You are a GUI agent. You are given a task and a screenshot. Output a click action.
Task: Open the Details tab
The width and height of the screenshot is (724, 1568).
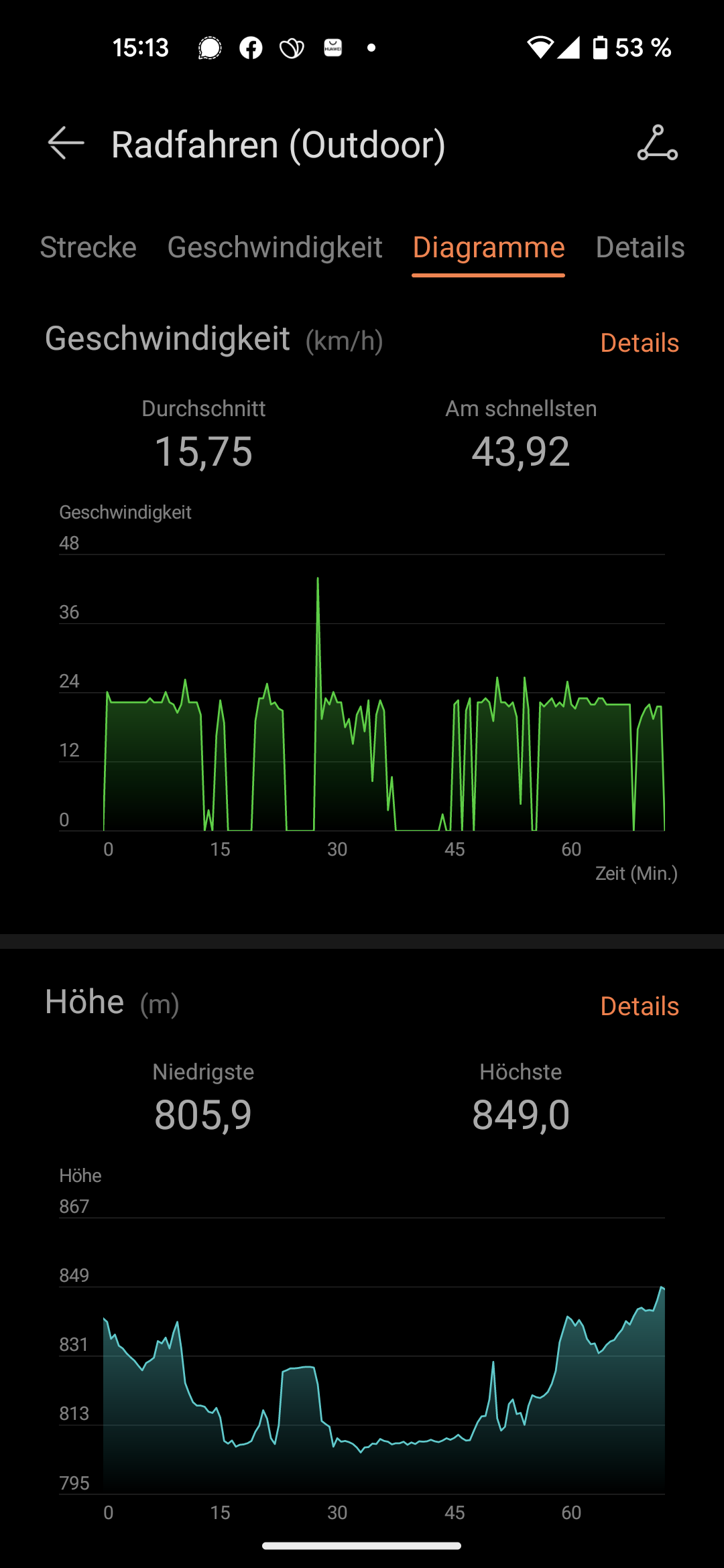point(640,247)
